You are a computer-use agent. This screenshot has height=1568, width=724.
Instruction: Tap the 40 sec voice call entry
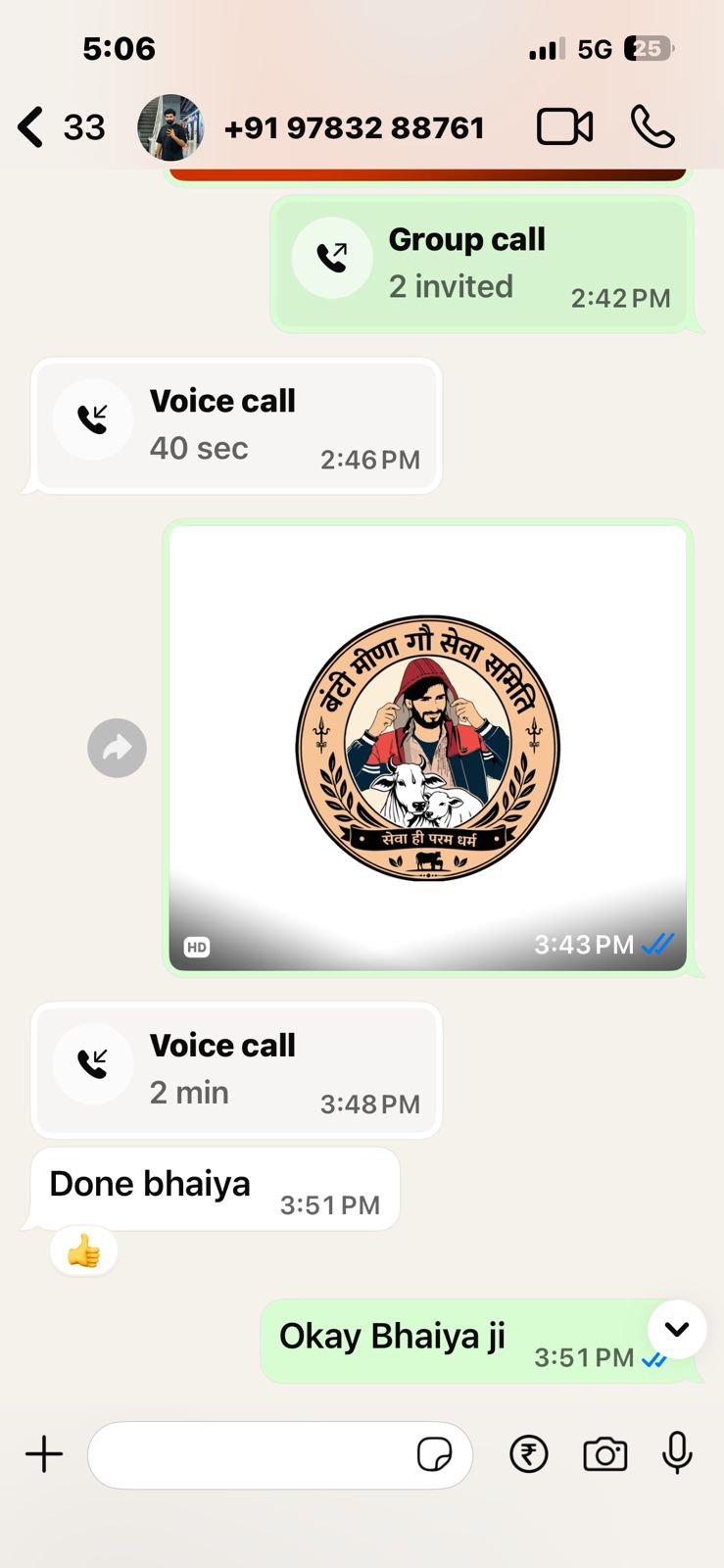(x=236, y=425)
